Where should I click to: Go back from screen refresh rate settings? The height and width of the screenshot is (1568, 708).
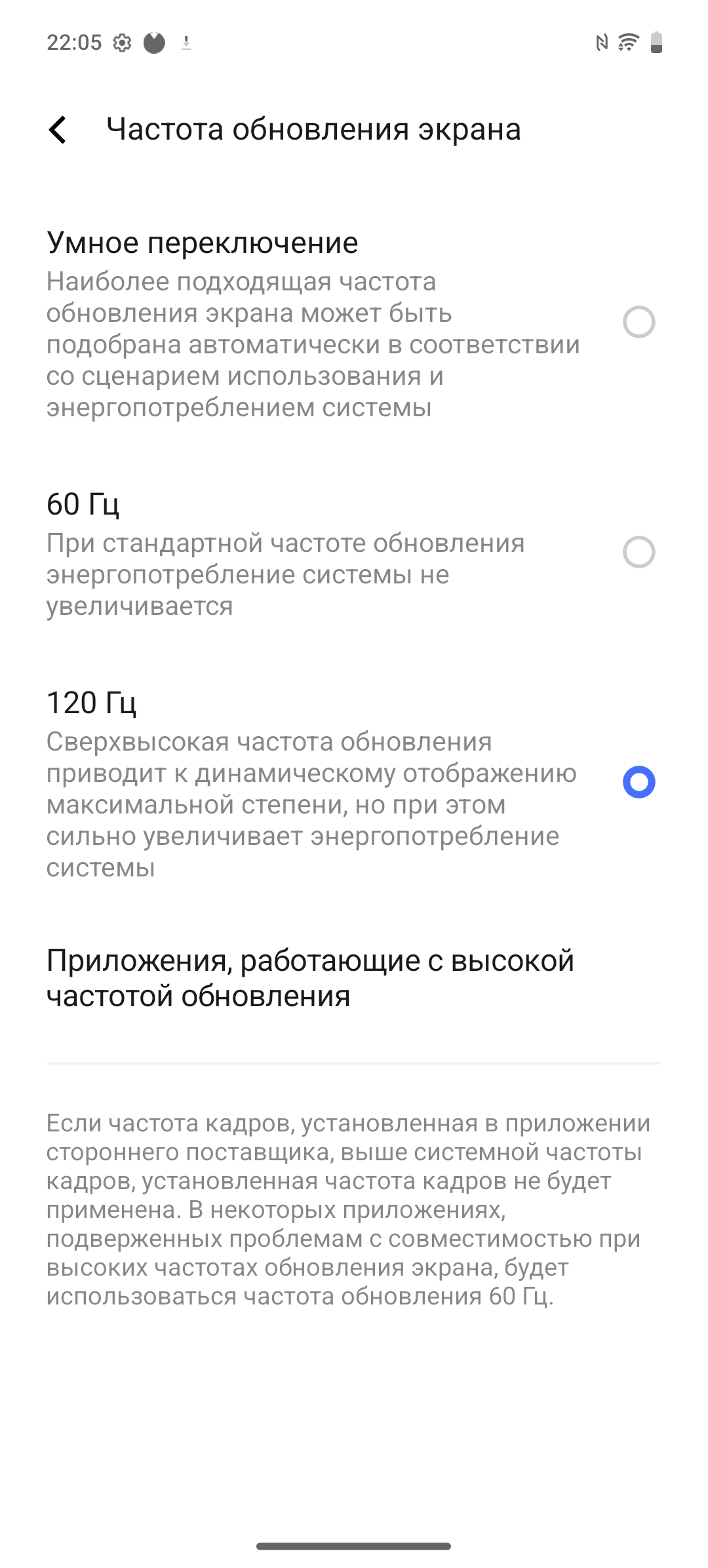point(58,129)
